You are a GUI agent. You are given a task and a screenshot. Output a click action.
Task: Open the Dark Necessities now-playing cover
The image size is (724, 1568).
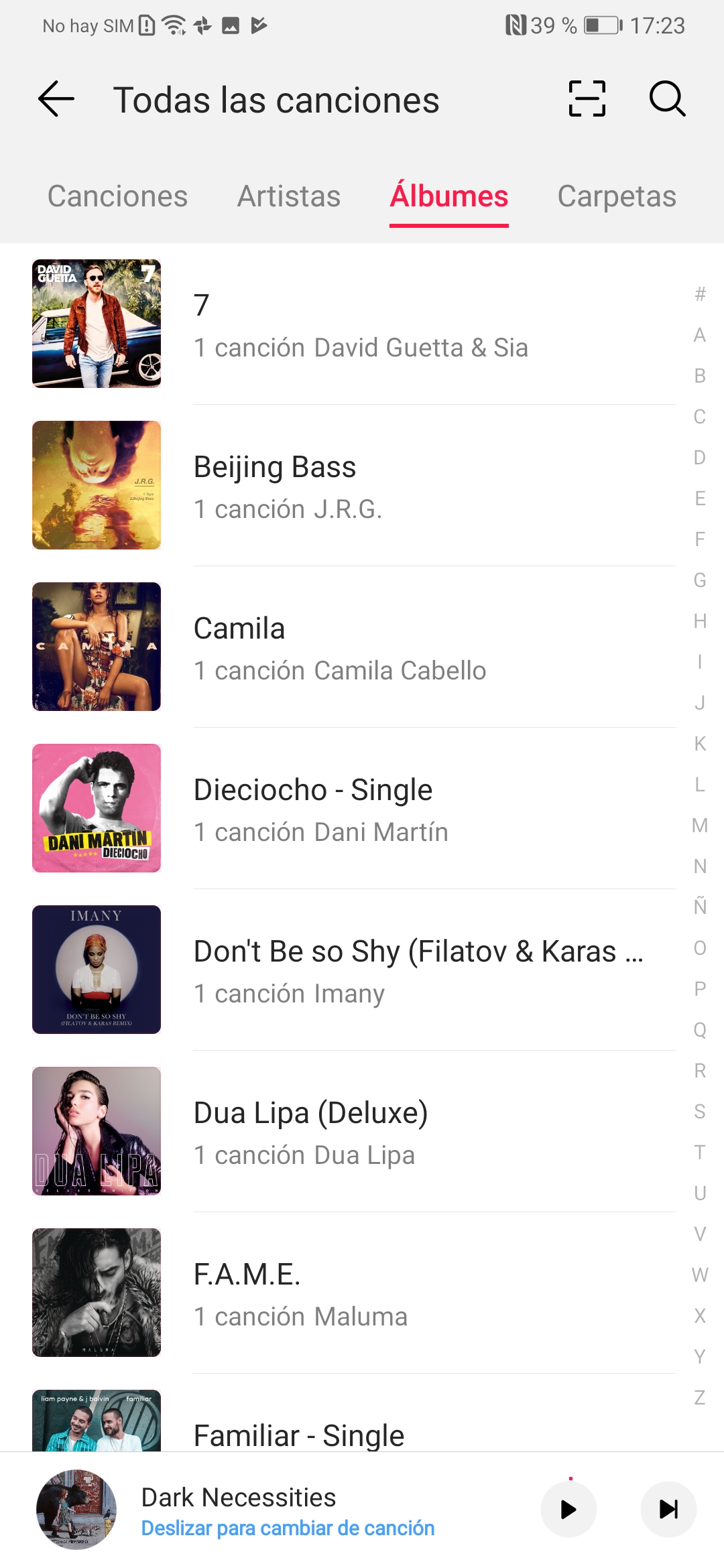click(76, 1509)
